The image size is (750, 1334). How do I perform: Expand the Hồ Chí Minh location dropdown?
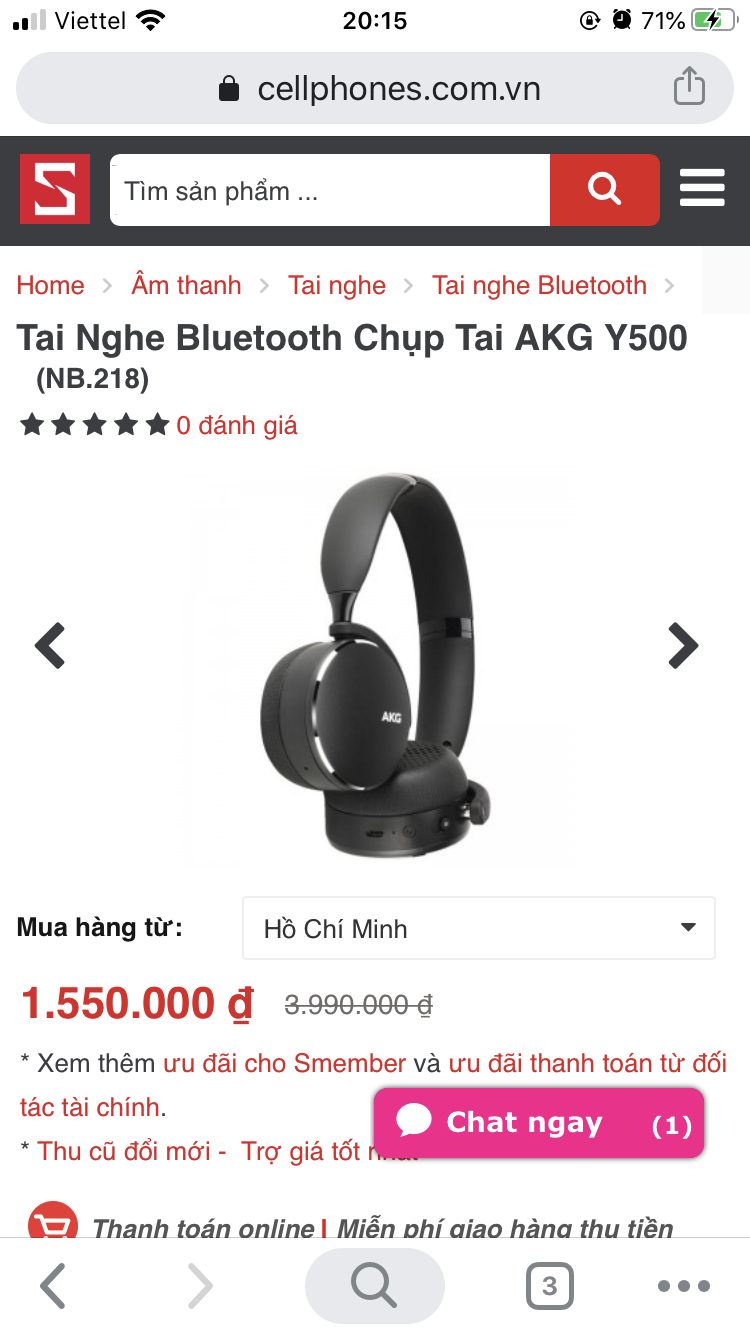coord(478,928)
